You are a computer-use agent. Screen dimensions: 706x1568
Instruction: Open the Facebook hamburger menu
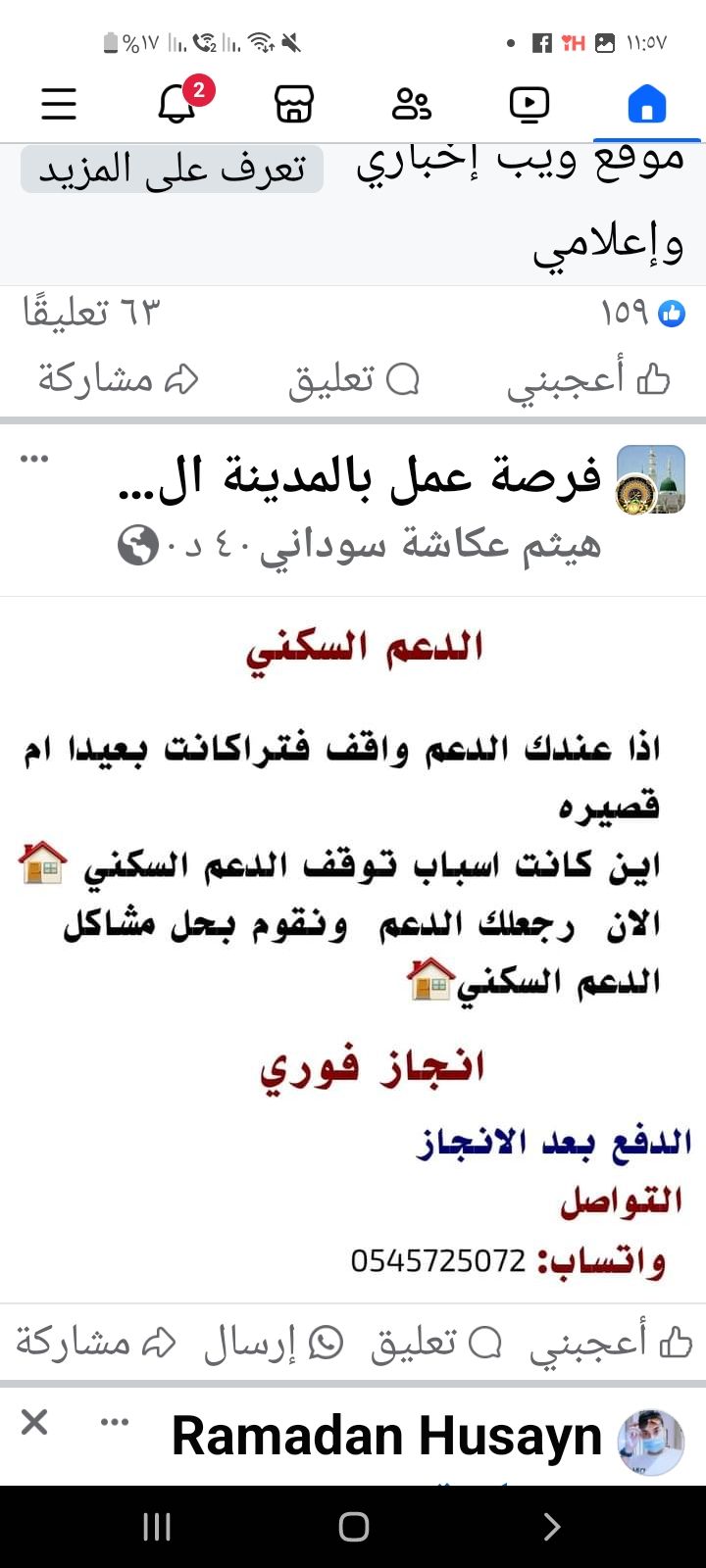coord(57,103)
